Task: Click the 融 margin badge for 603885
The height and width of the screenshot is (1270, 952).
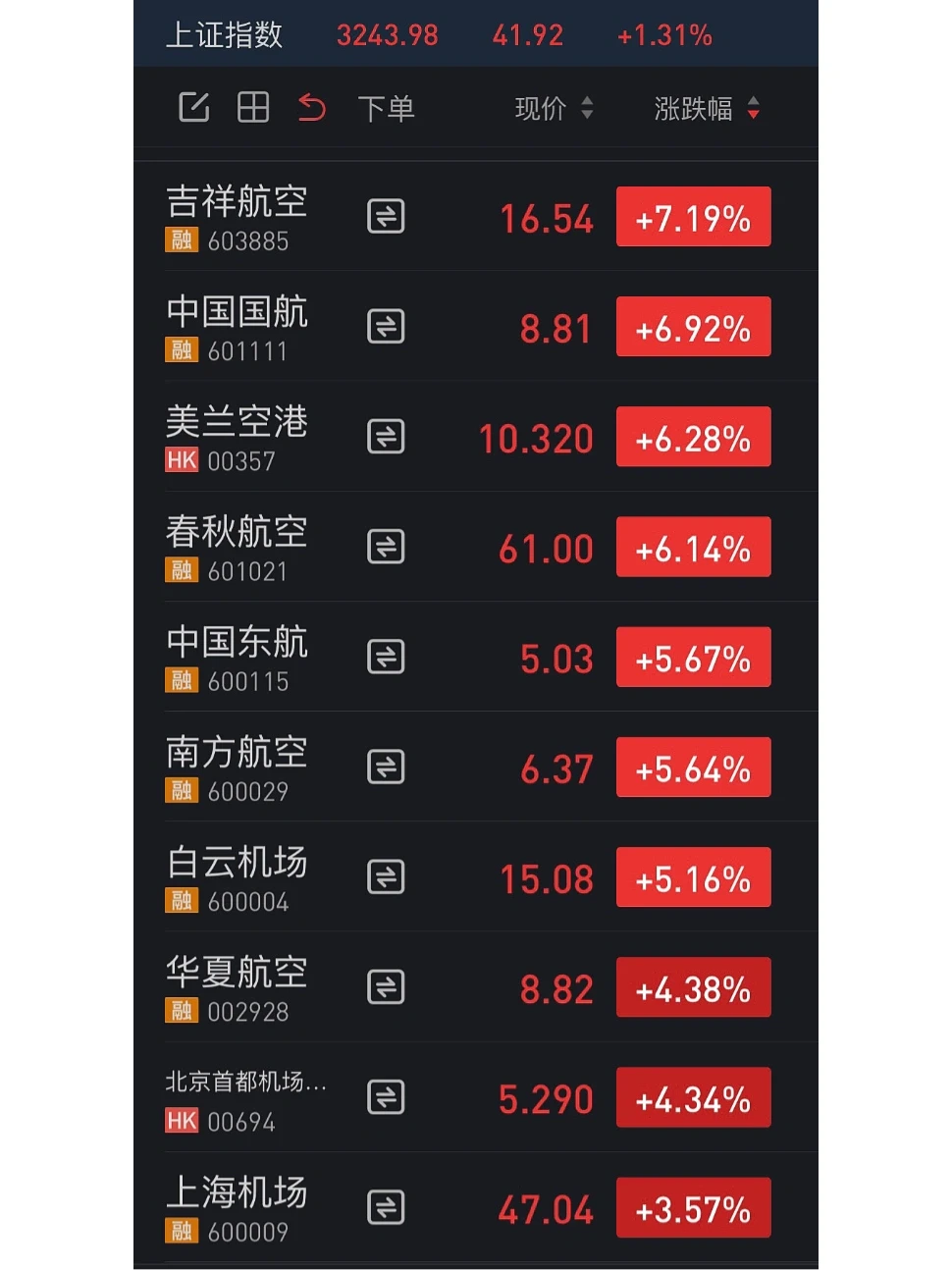Action: (x=181, y=238)
